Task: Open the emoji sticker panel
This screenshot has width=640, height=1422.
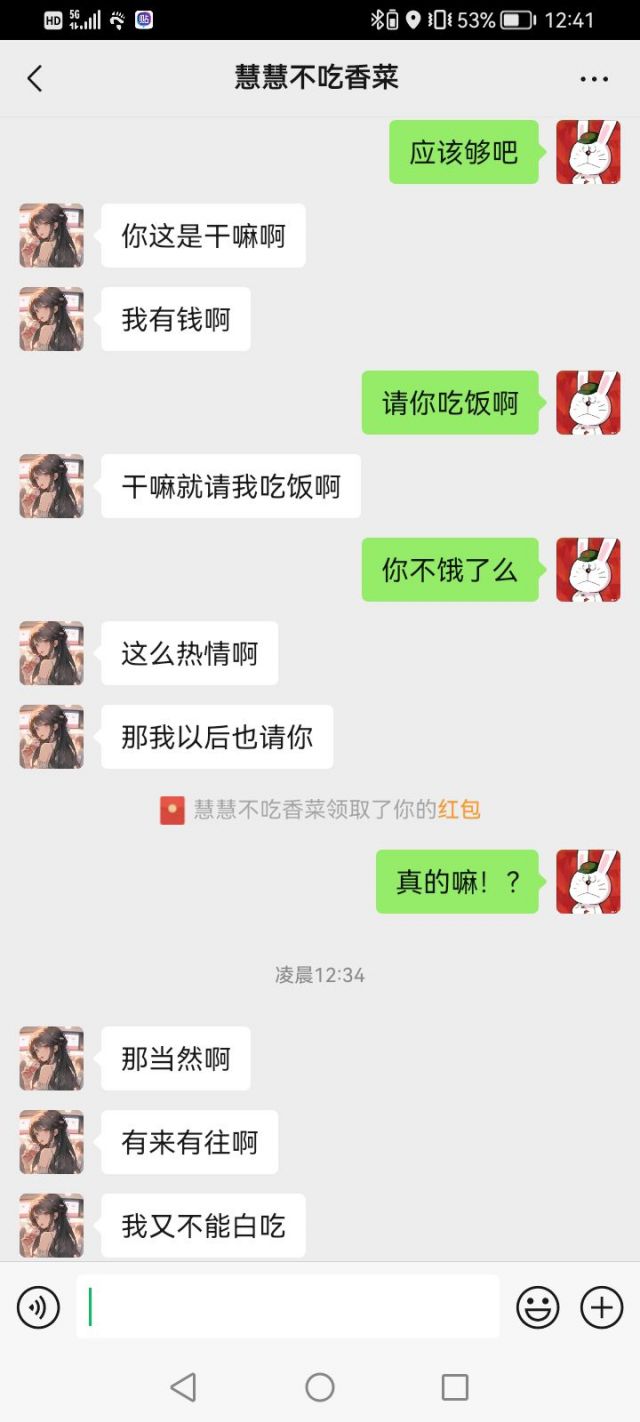Action: point(537,1307)
